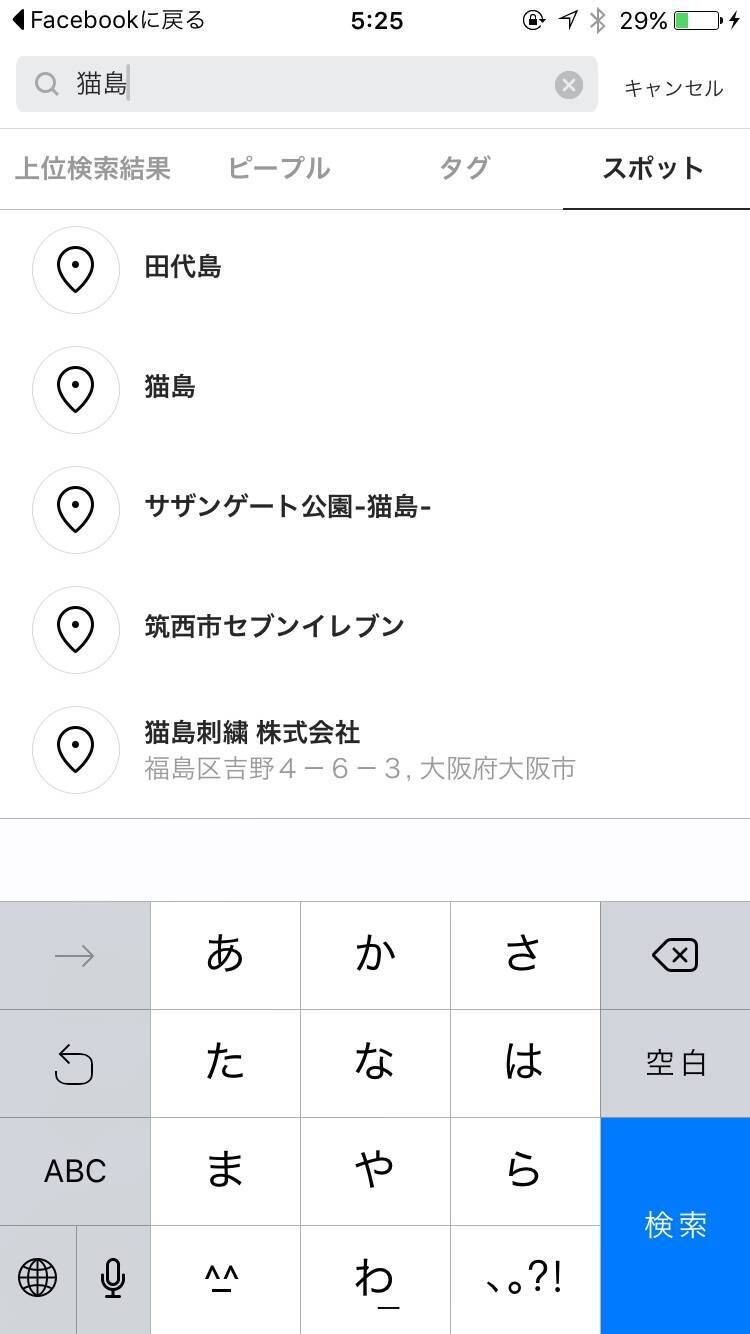Open the keyboard globe language switcher

38,1278
